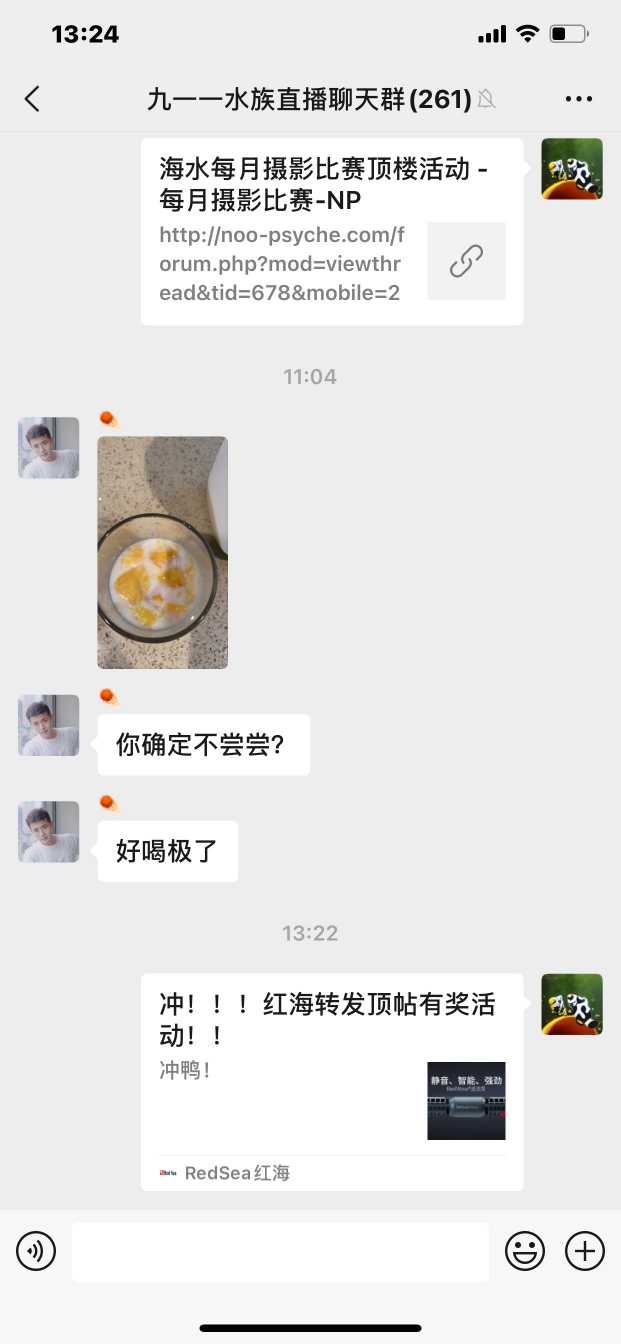
Task: Open the emoji sticker panel
Action: coord(525,1251)
